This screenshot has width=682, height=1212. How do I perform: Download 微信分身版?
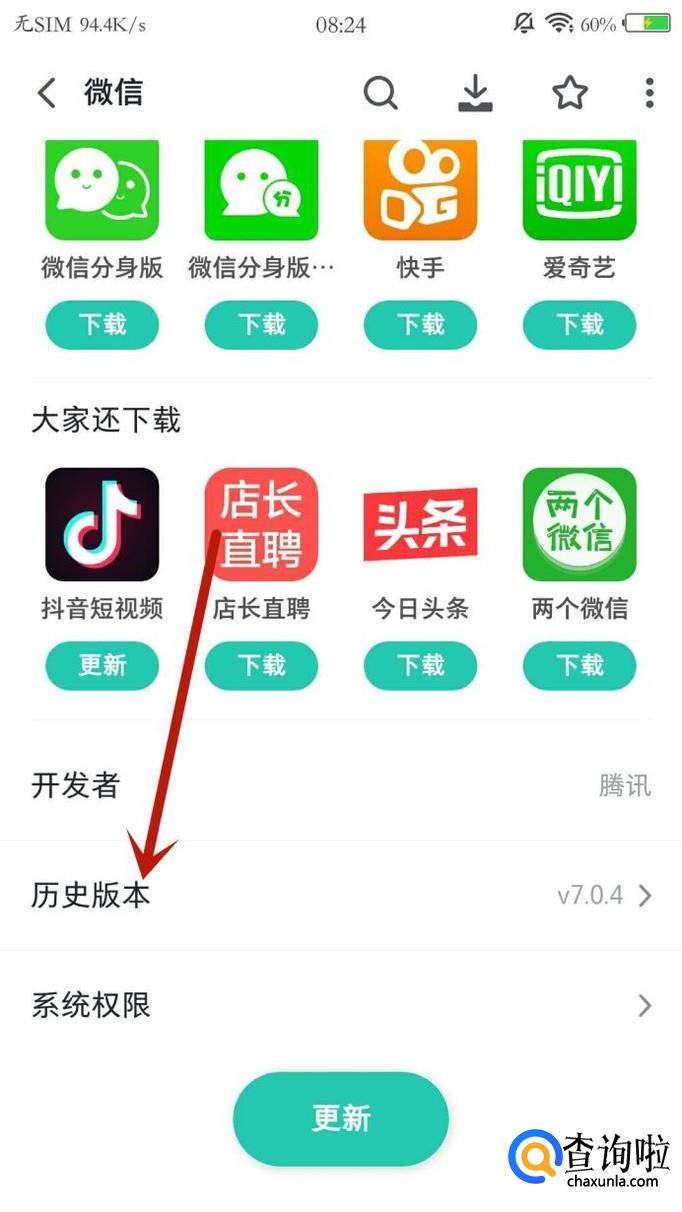(x=102, y=325)
